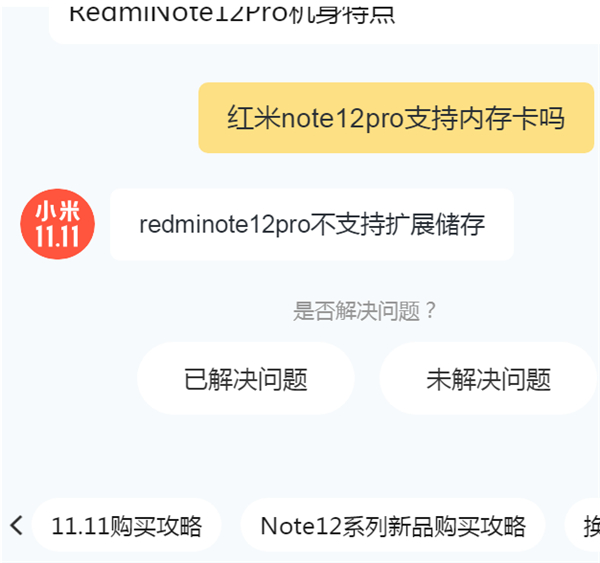Screen dimensions: 600x563
Task: Open Note12系列新品购买攻略 chip
Action: pyautogui.click(x=393, y=526)
